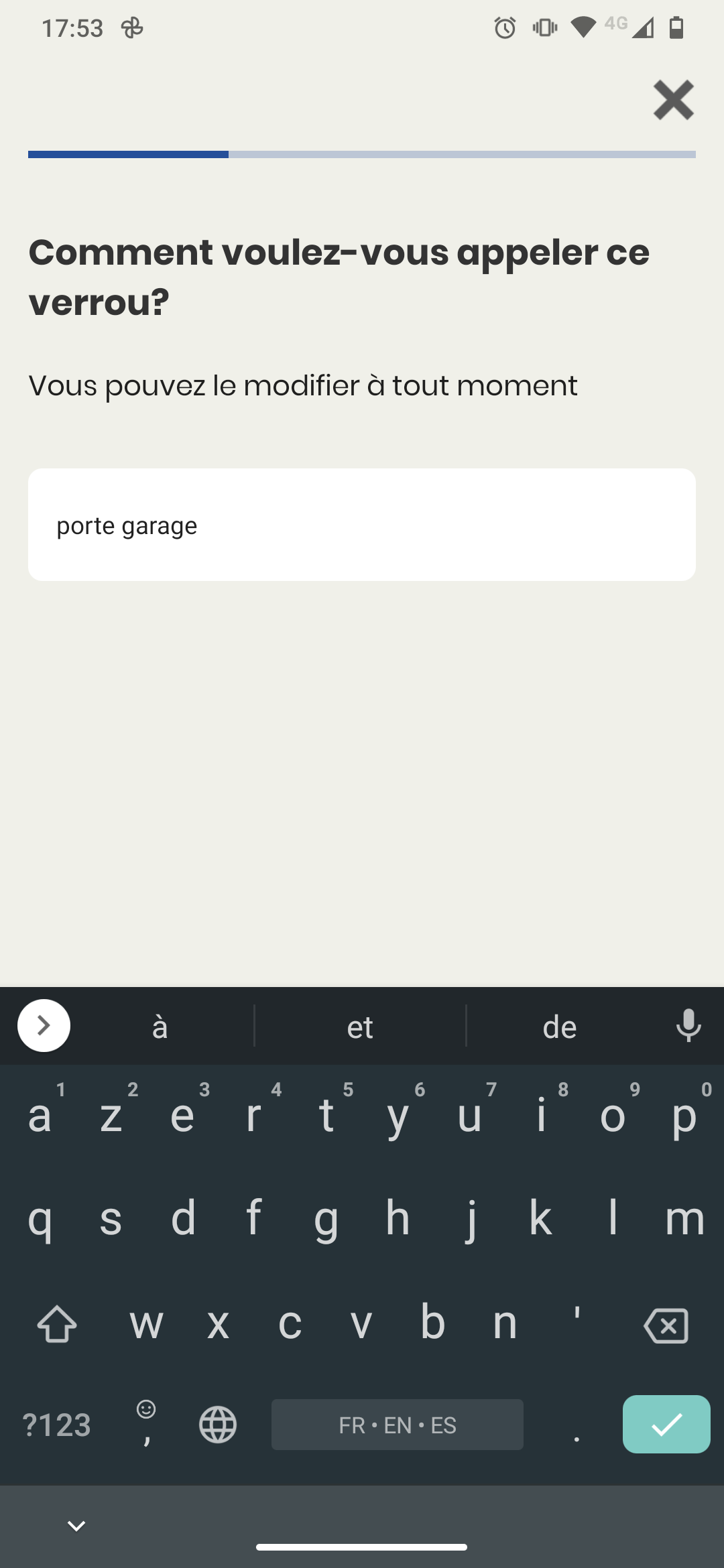Enable shift for a capital letter
This screenshot has width=724, height=1568.
click(x=57, y=1324)
